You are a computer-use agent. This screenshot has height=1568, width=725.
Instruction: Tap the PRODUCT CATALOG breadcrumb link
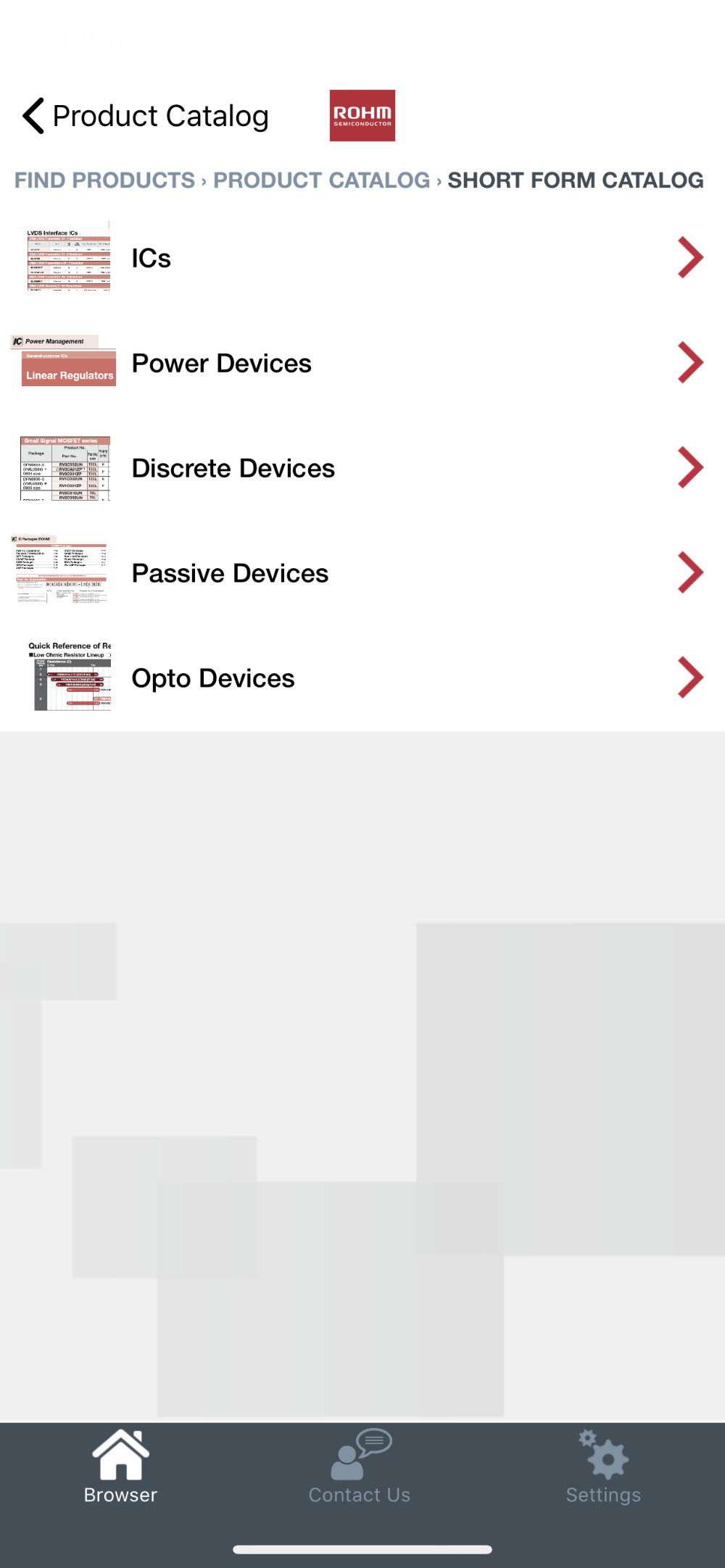(321, 180)
